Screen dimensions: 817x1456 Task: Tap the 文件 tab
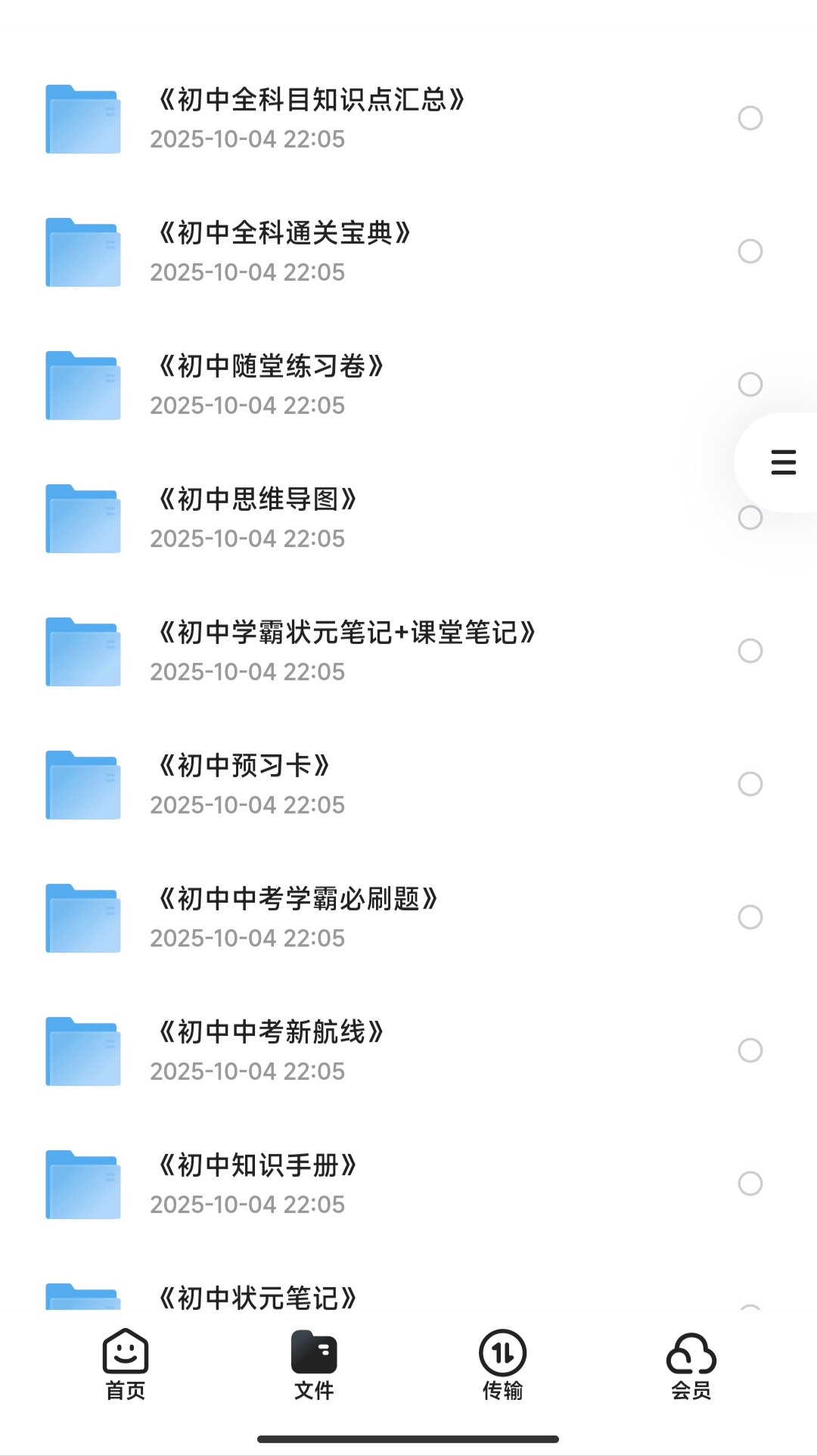point(314,1364)
